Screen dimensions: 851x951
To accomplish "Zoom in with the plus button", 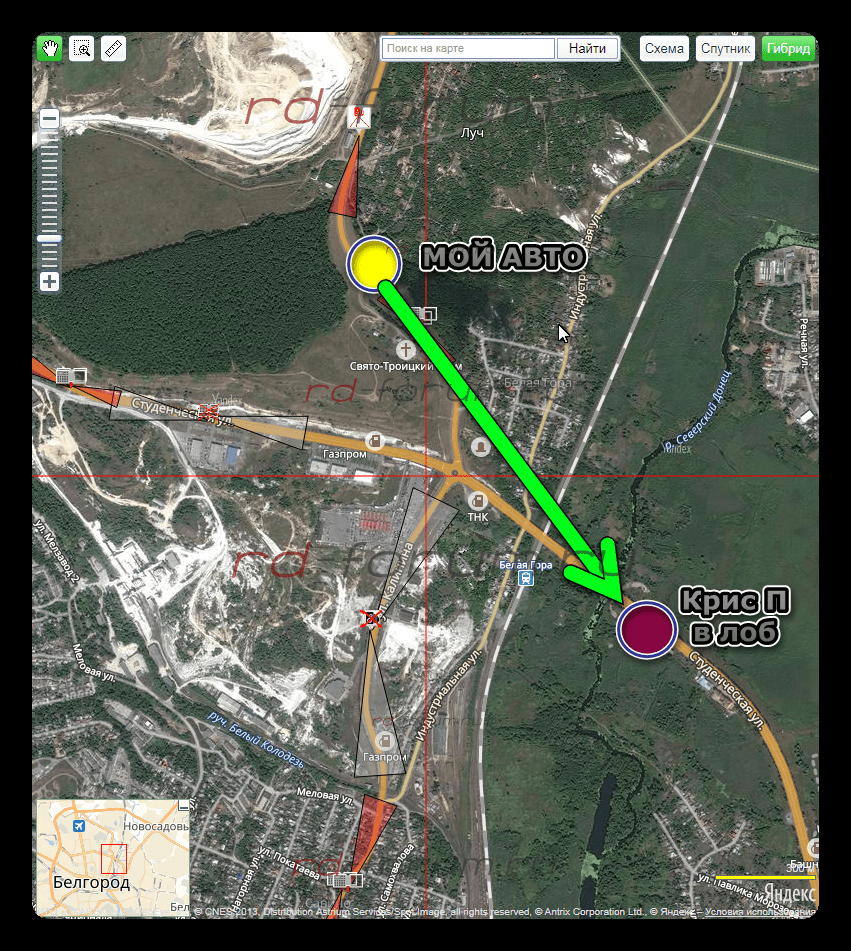I will point(49,282).
